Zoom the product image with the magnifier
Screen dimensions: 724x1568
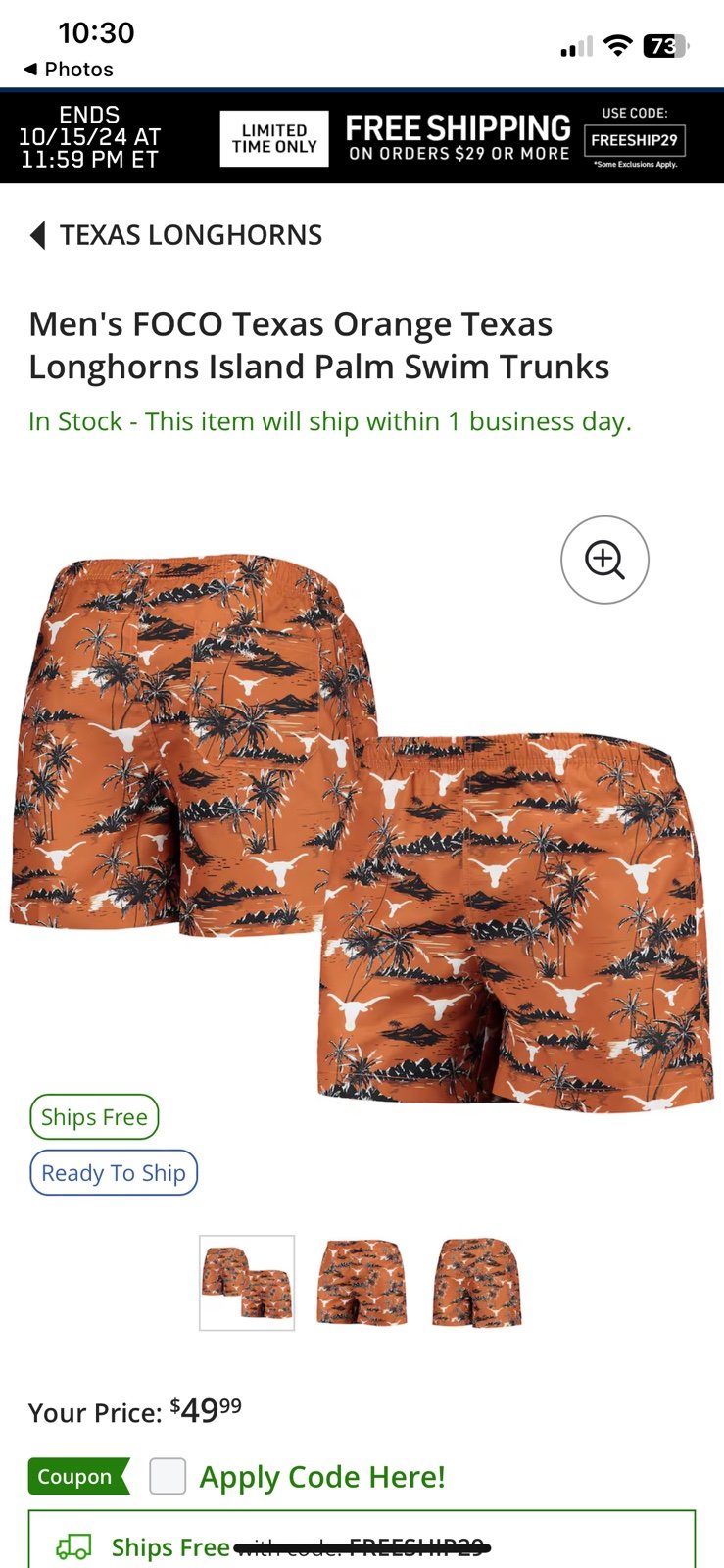(604, 560)
